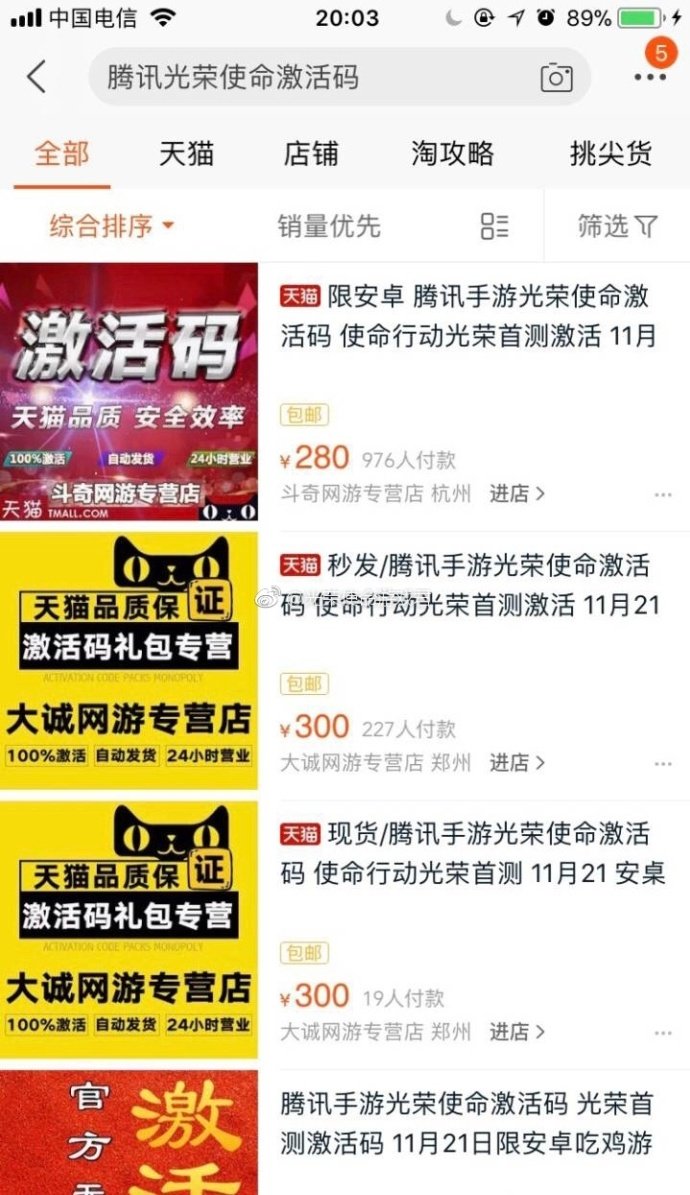690x1195 pixels.
Task: Switch to the 店铺 tab
Action: coord(311,154)
